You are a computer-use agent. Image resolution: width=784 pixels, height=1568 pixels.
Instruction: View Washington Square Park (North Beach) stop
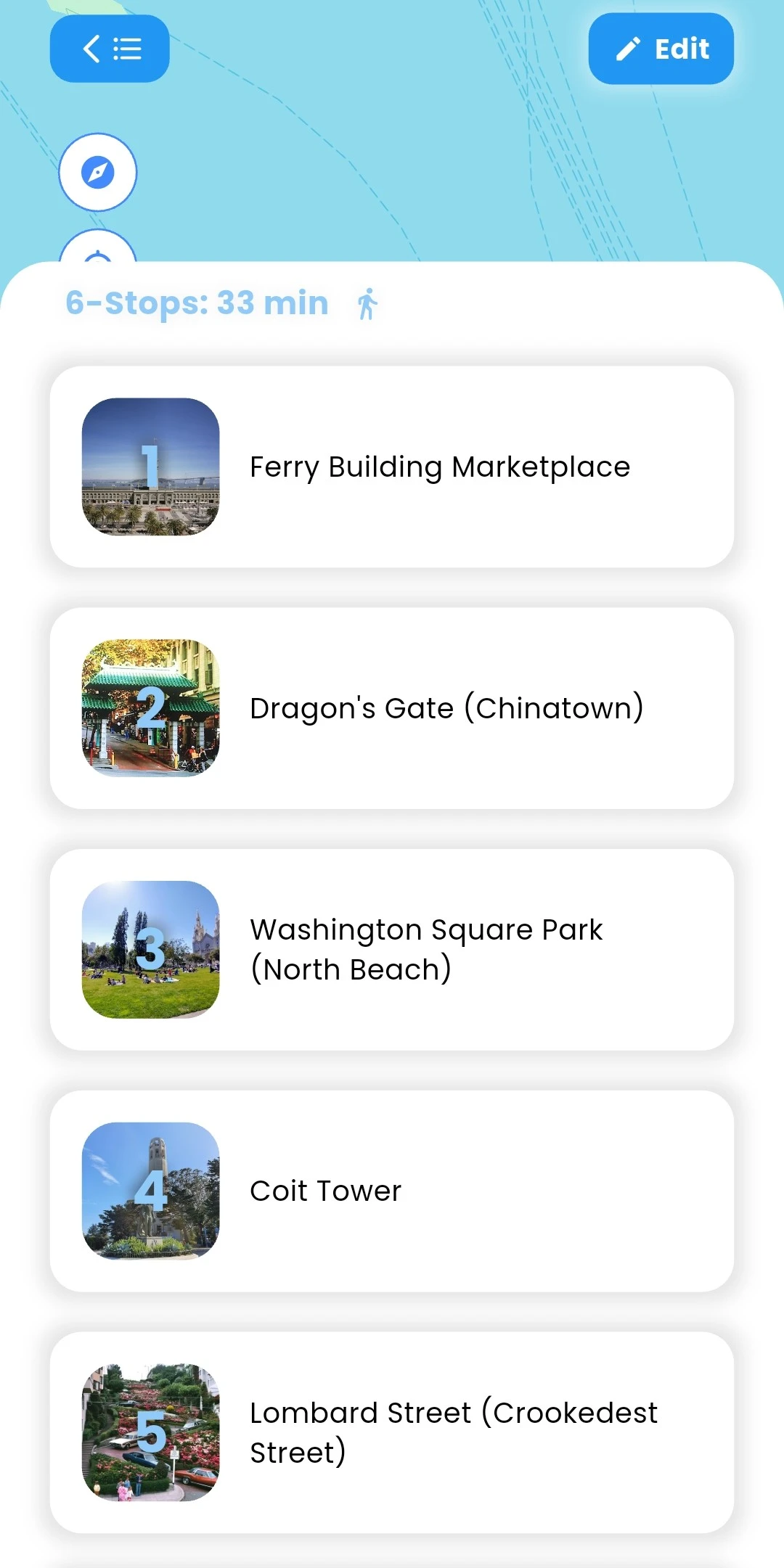[392, 950]
